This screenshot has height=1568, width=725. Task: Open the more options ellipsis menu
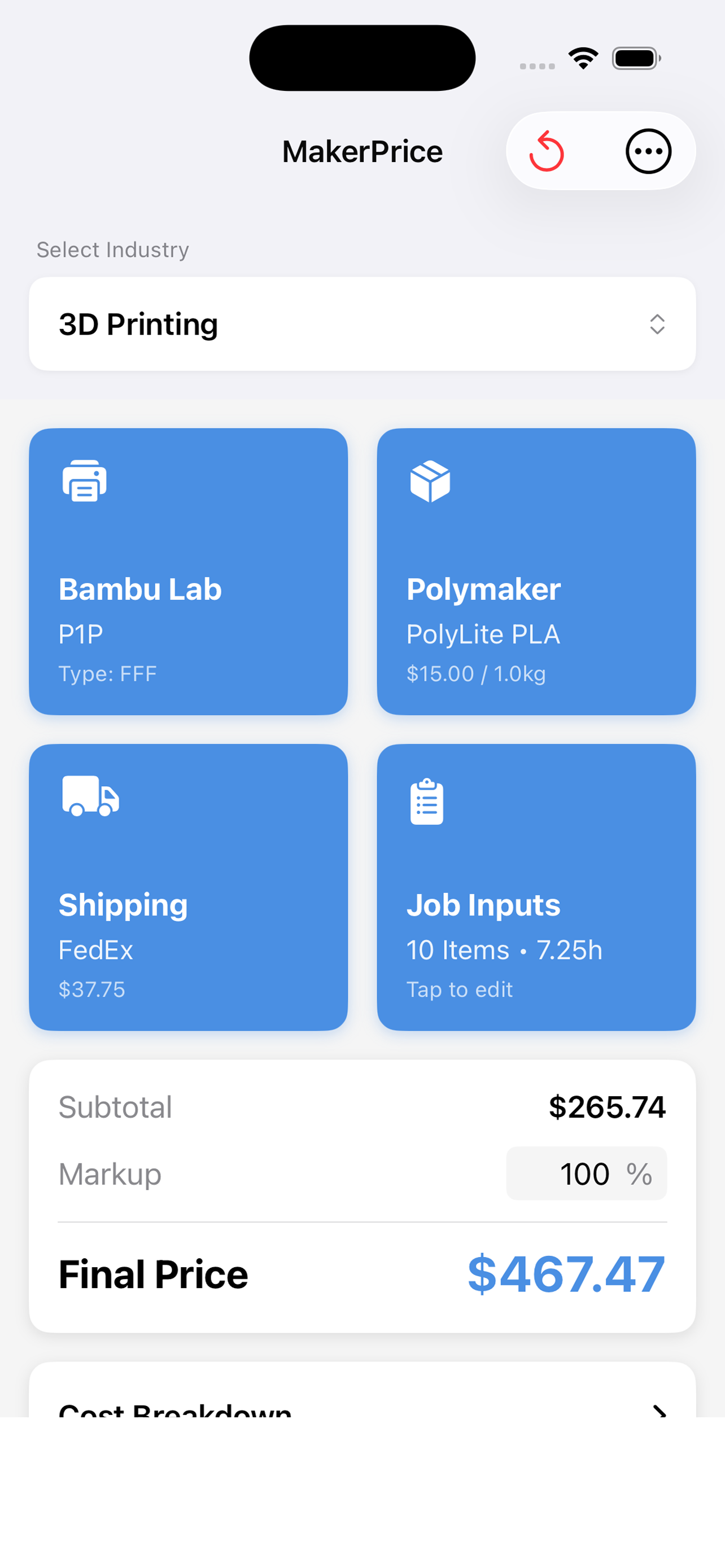(x=648, y=151)
